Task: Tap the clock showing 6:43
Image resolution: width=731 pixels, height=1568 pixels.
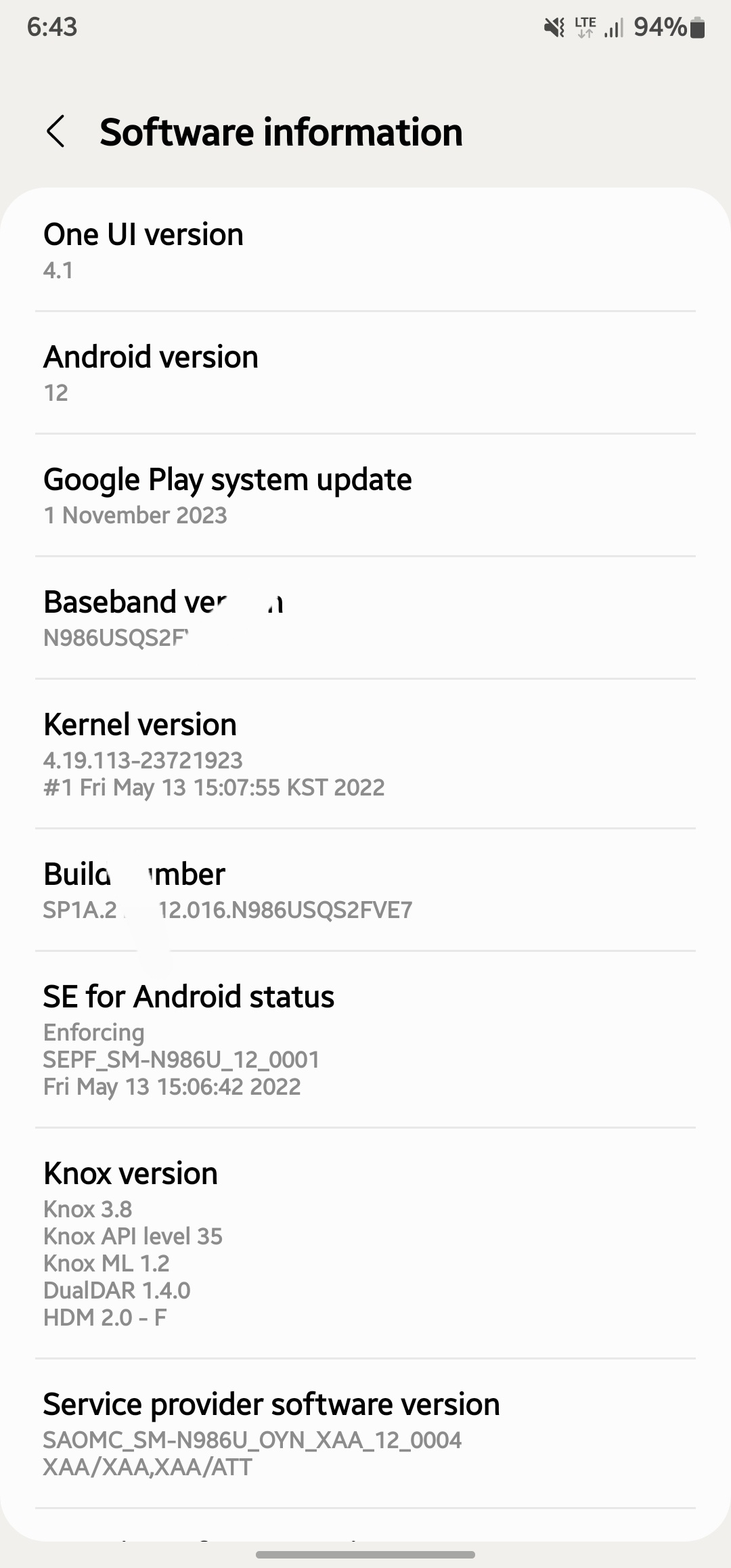Action: pos(51,27)
